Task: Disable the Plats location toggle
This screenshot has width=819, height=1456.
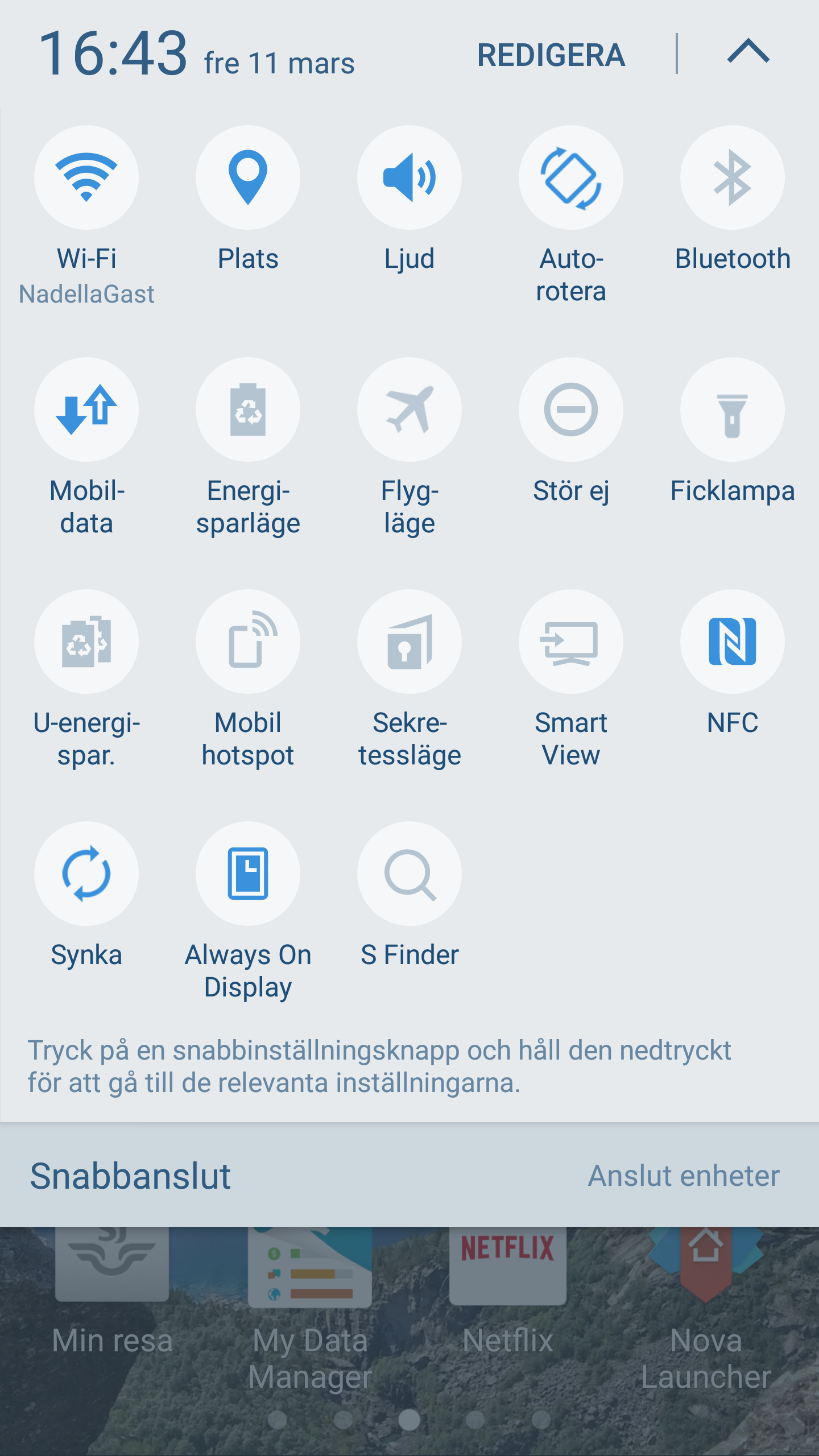Action: click(x=248, y=178)
